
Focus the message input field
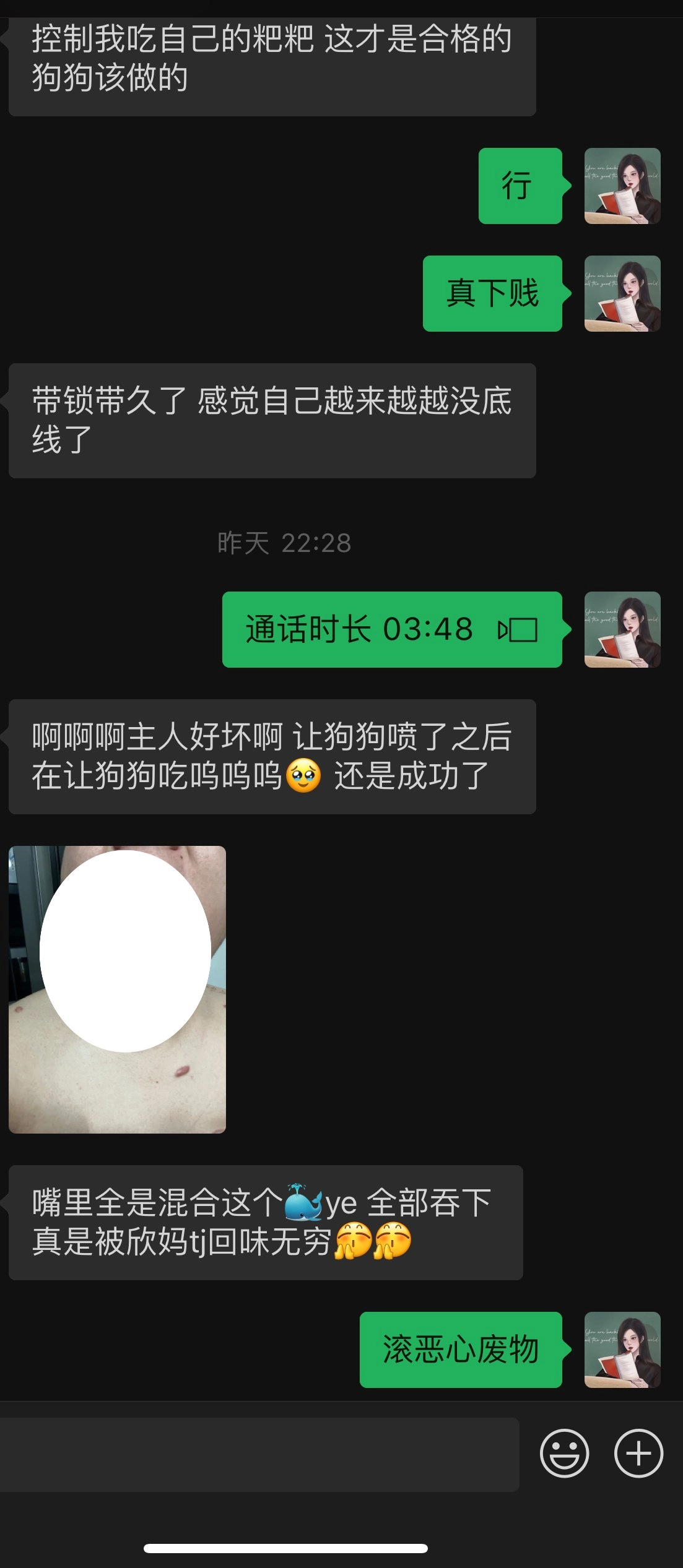(x=259, y=1454)
